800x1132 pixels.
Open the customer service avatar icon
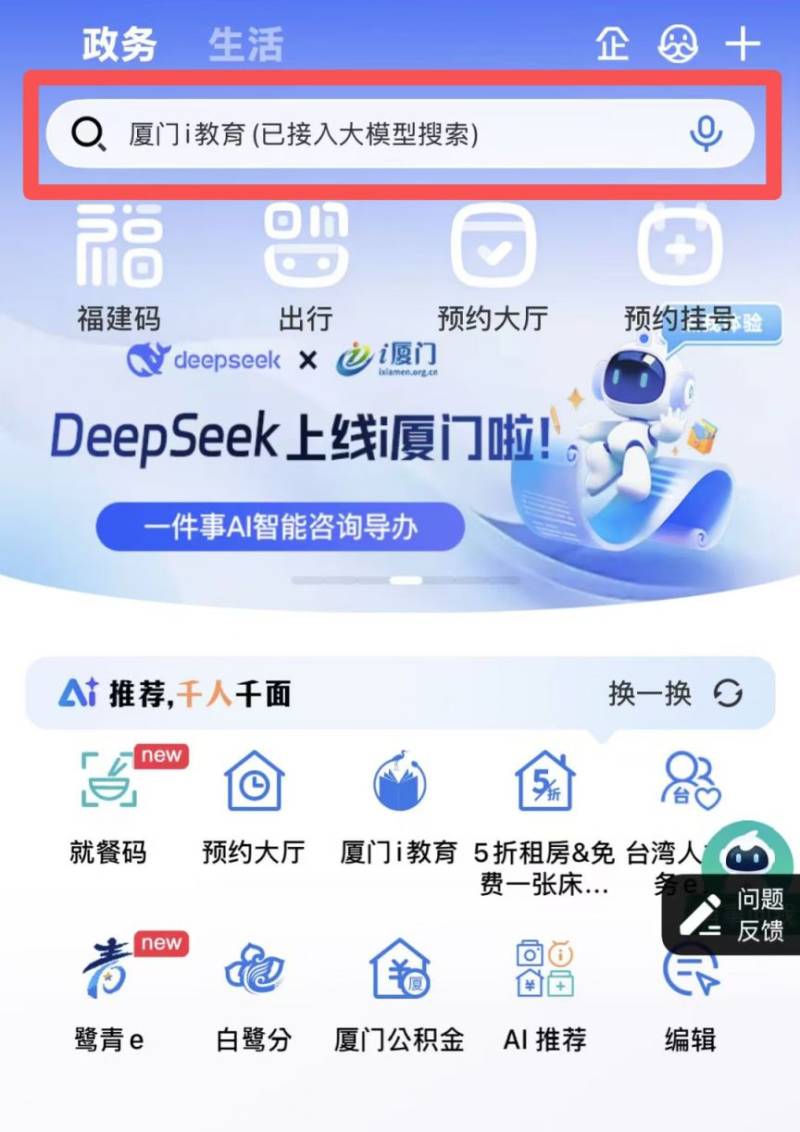677,44
